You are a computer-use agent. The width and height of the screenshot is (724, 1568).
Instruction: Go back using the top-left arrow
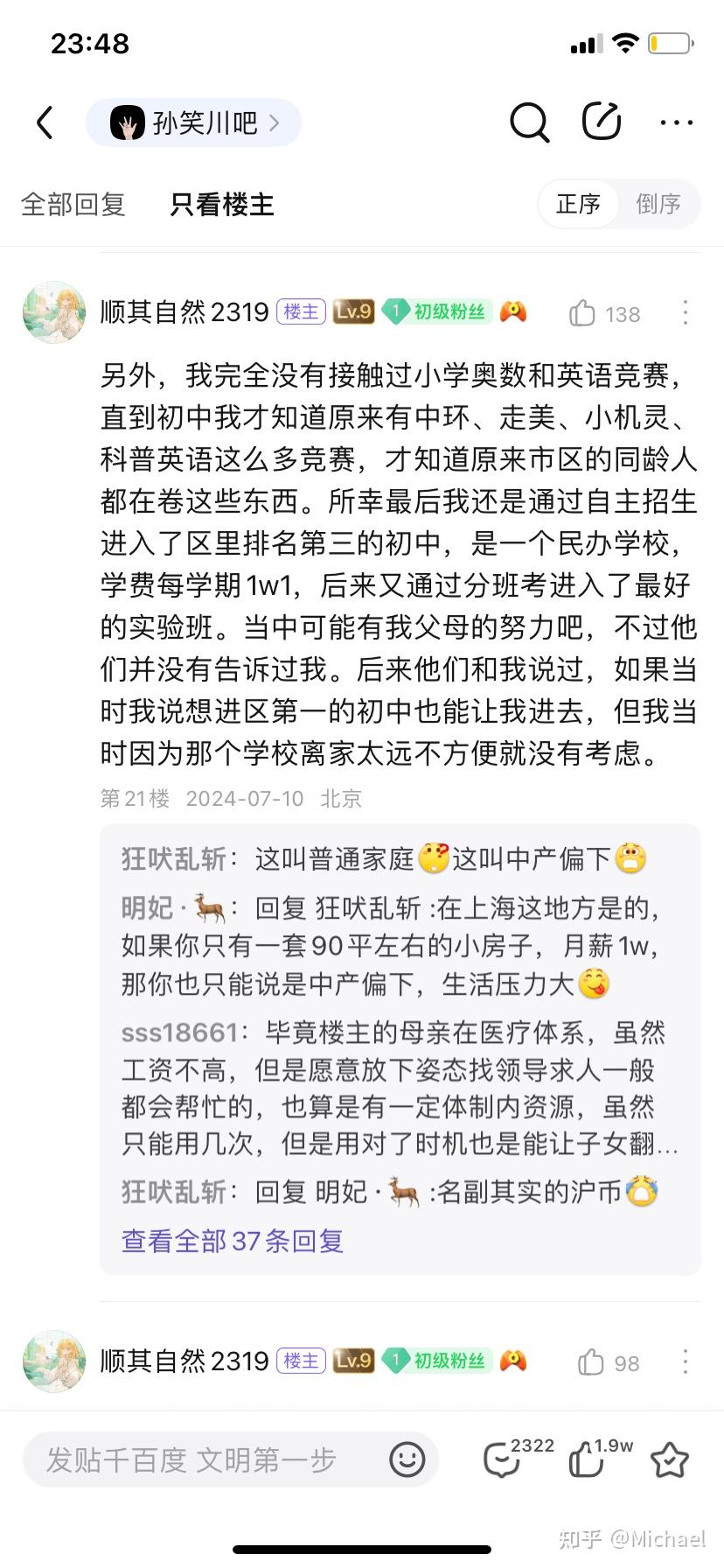tap(45, 123)
